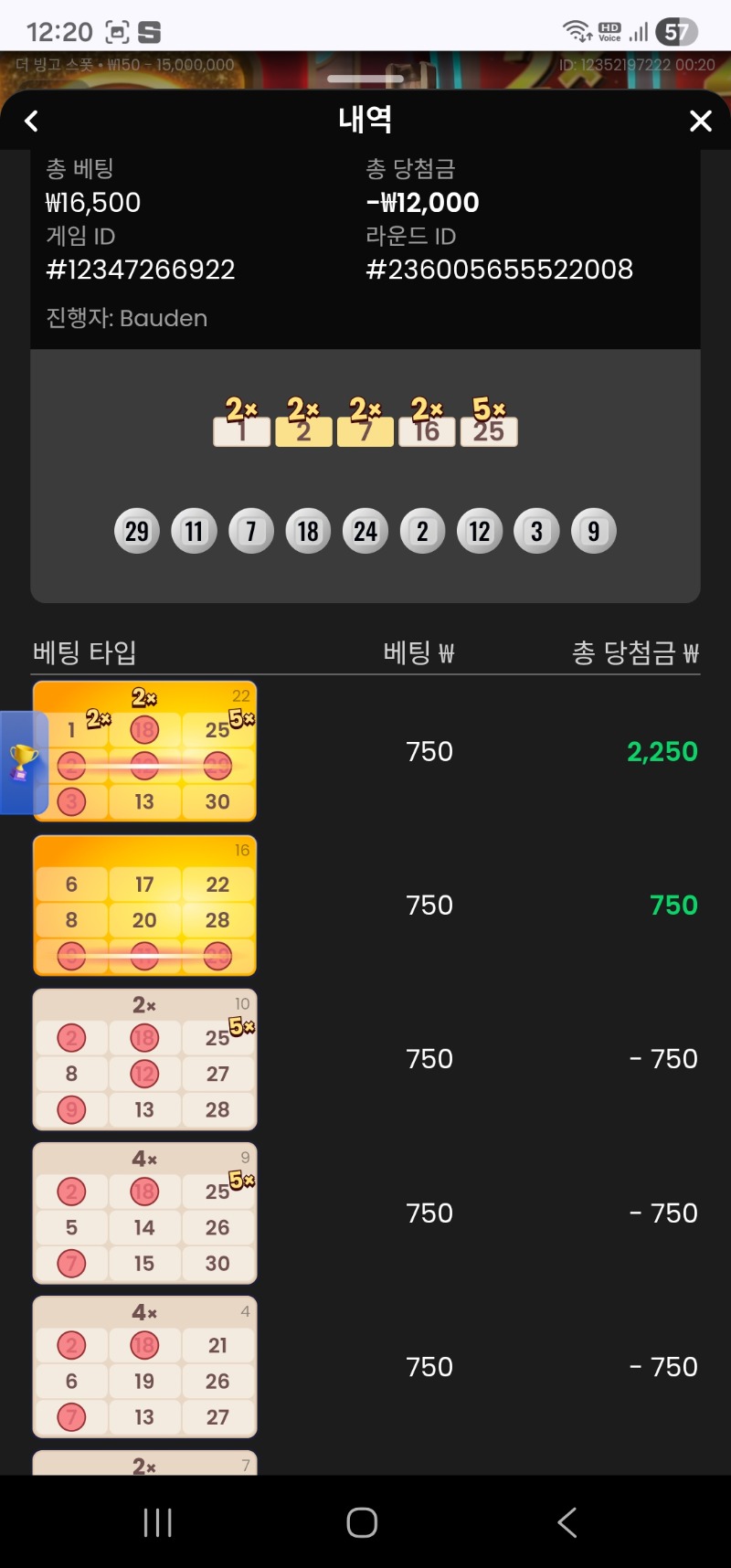Tap the system home button
Screen dimensions: 731x1568
click(x=362, y=1522)
